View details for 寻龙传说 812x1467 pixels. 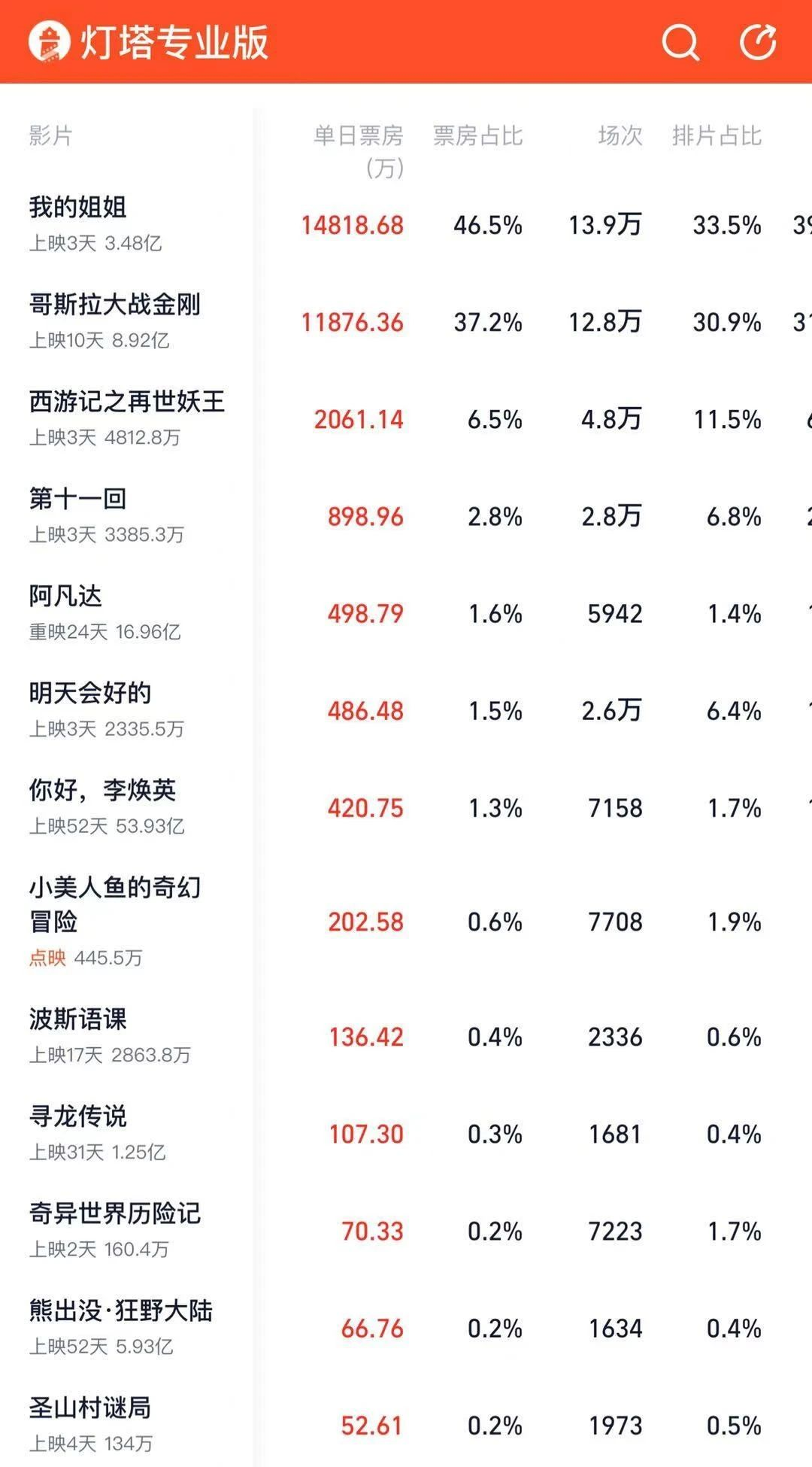click(x=406, y=1133)
